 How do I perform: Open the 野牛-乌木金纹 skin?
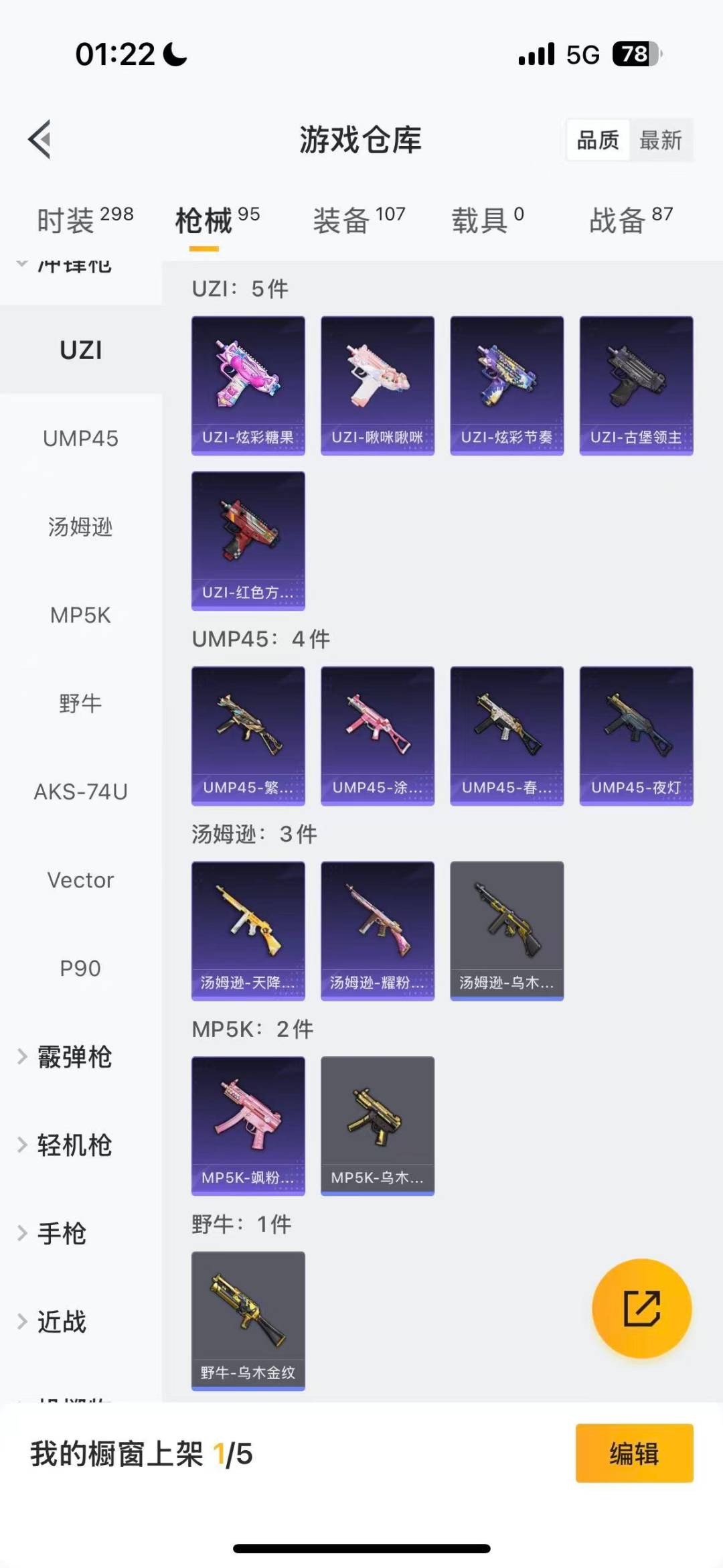pyautogui.click(x=248, y=1318)
